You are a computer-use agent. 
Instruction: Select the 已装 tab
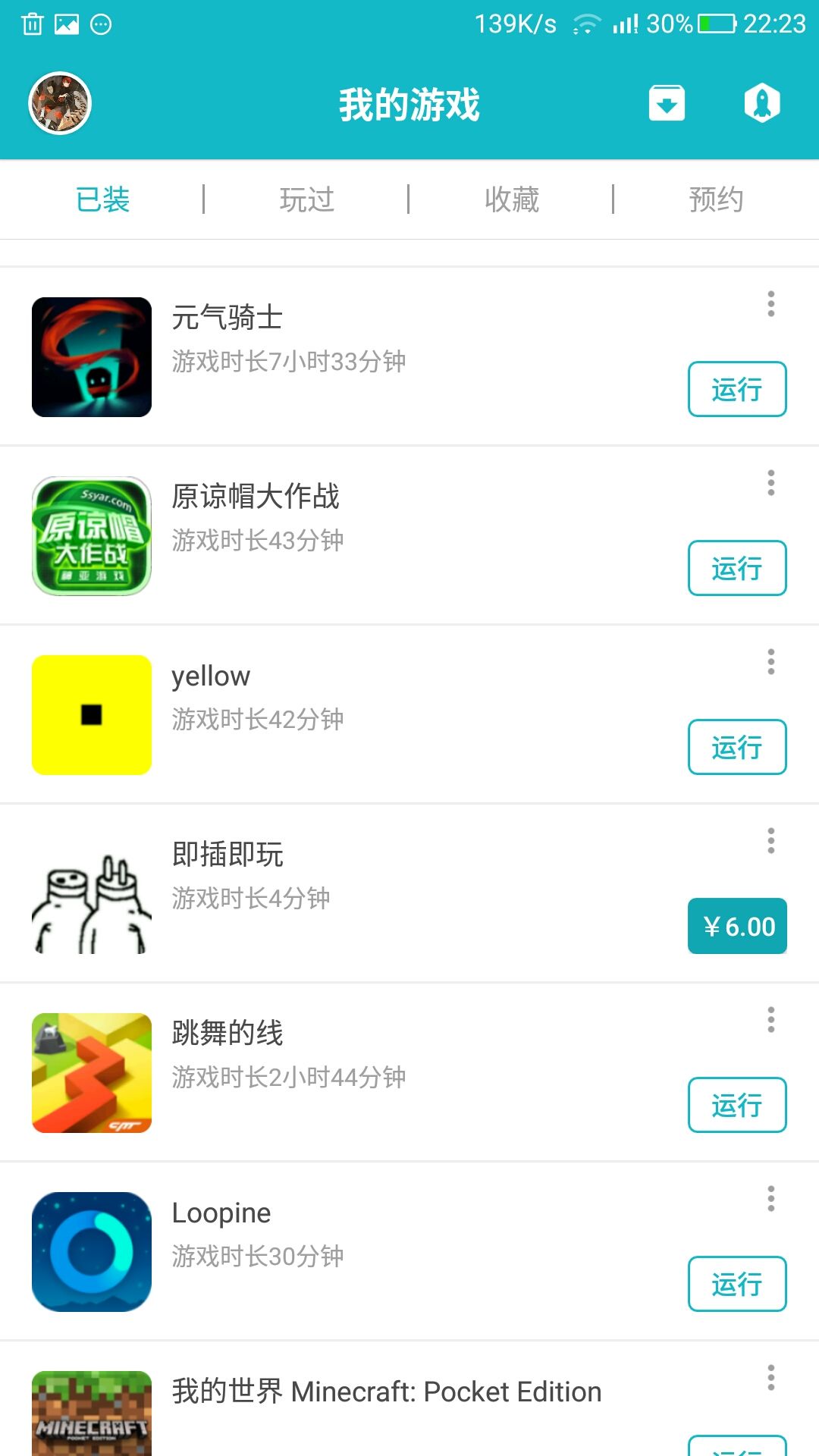click(102, 200)
